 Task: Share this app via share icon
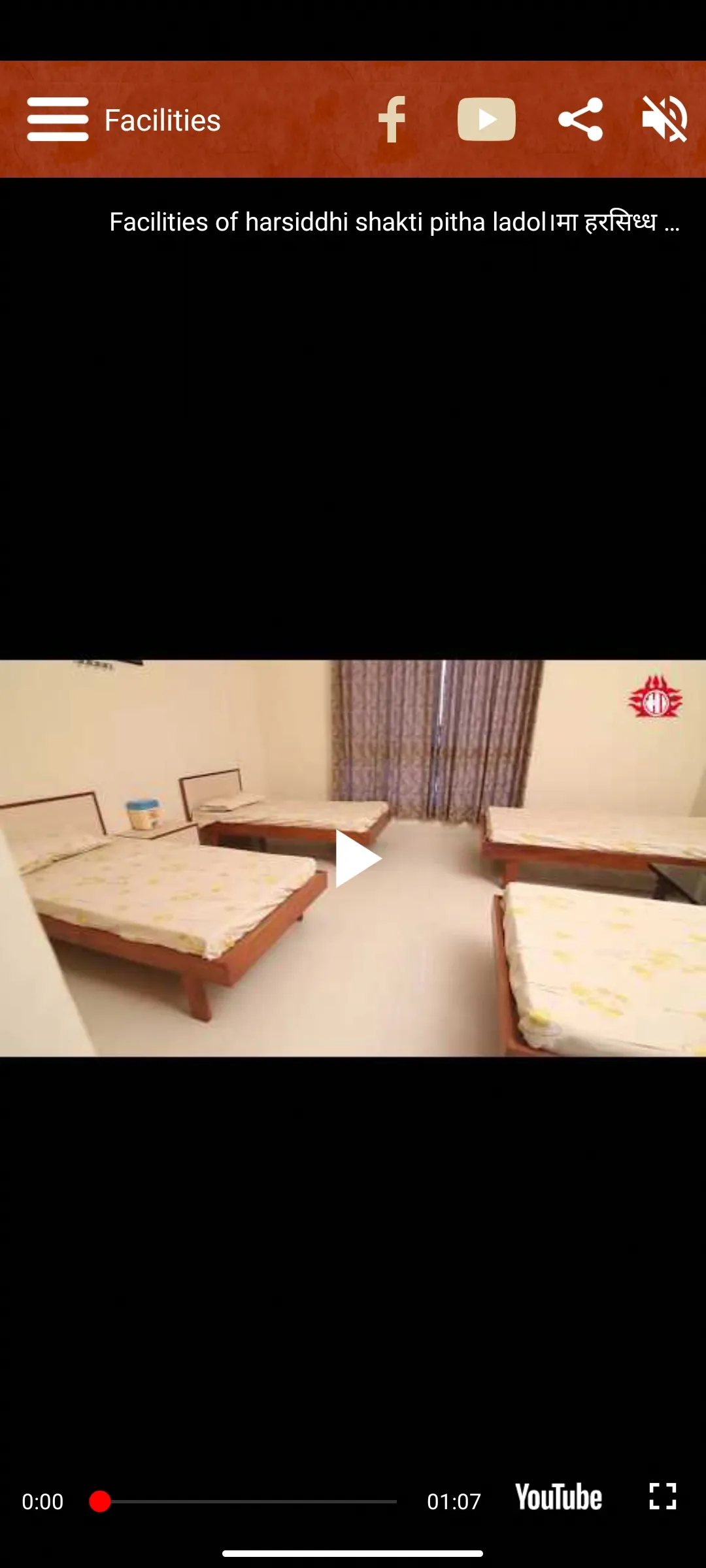tap(580, 120)
